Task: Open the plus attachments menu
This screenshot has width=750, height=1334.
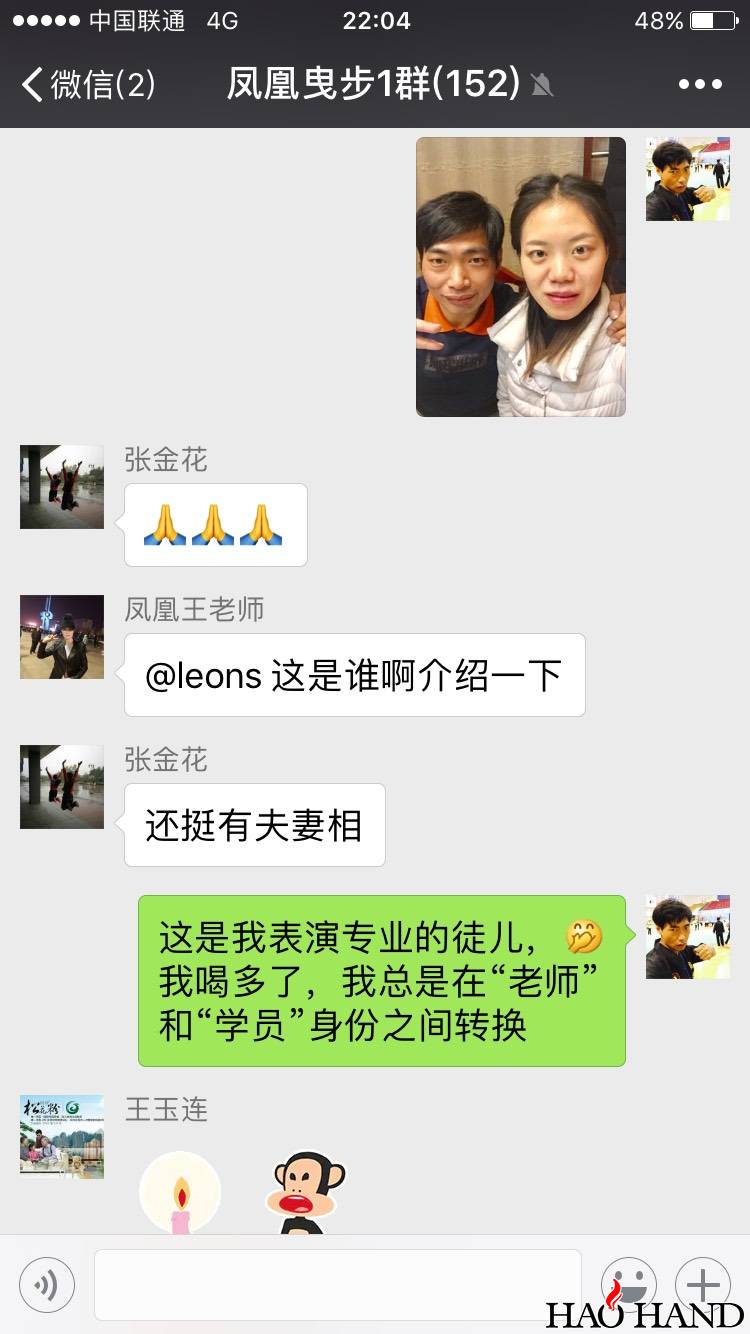Action: coord(703,1285)
